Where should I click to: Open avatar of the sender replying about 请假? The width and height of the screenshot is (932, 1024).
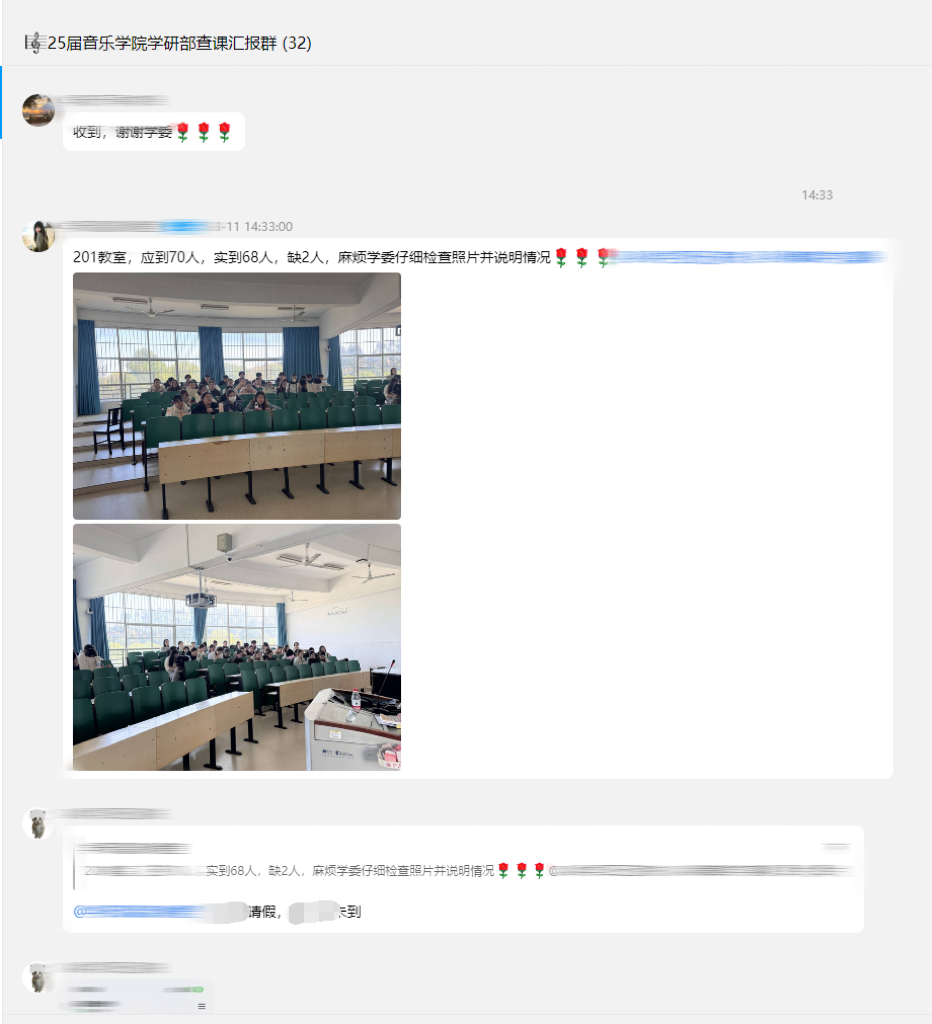click(x=39, y=824)
